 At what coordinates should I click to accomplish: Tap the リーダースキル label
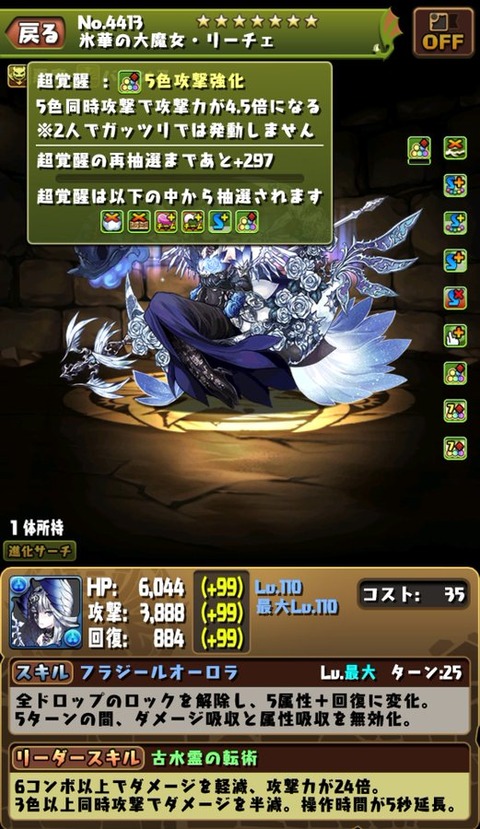click(78, 758)
